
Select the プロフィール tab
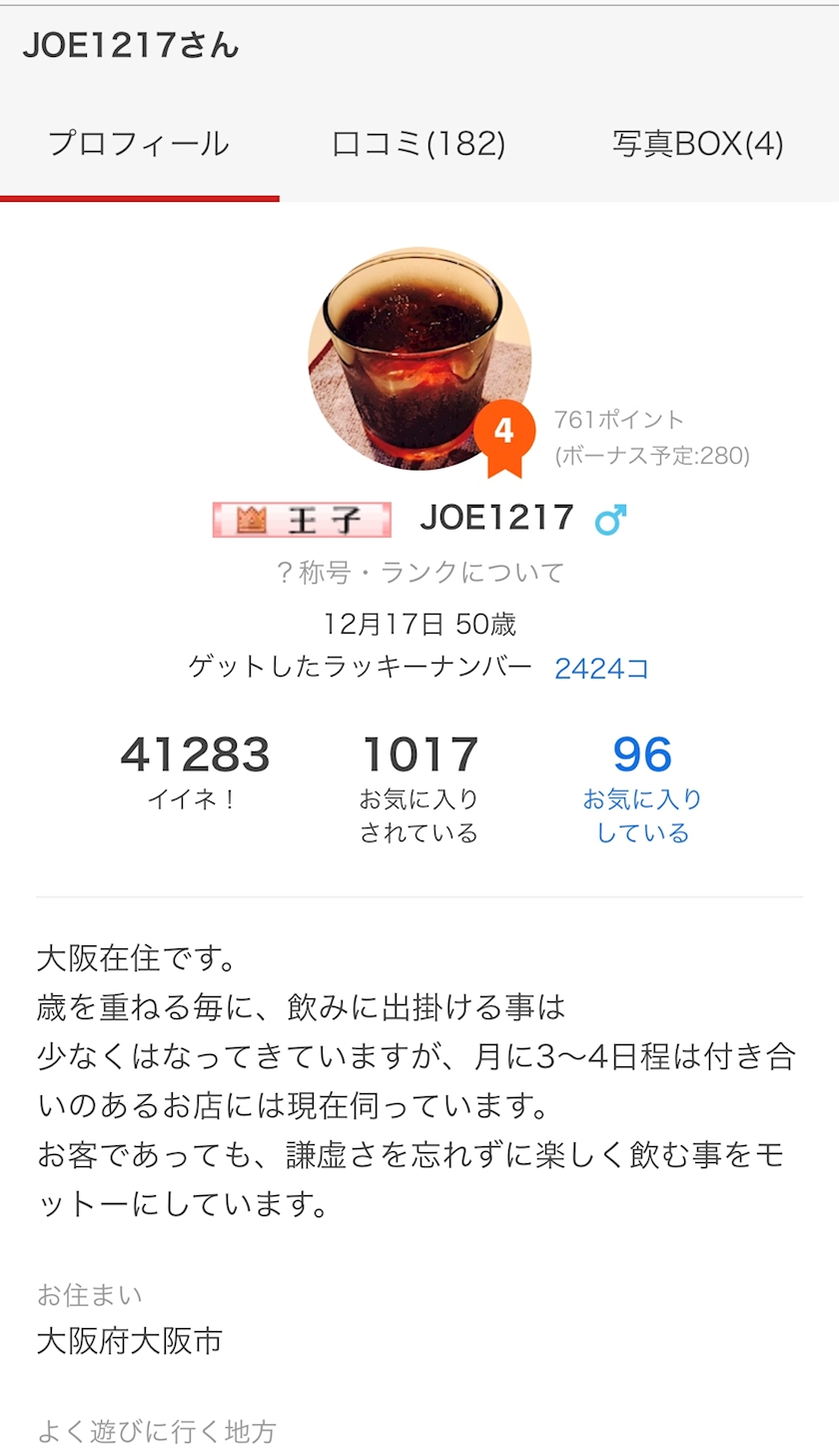click(139, 145)
